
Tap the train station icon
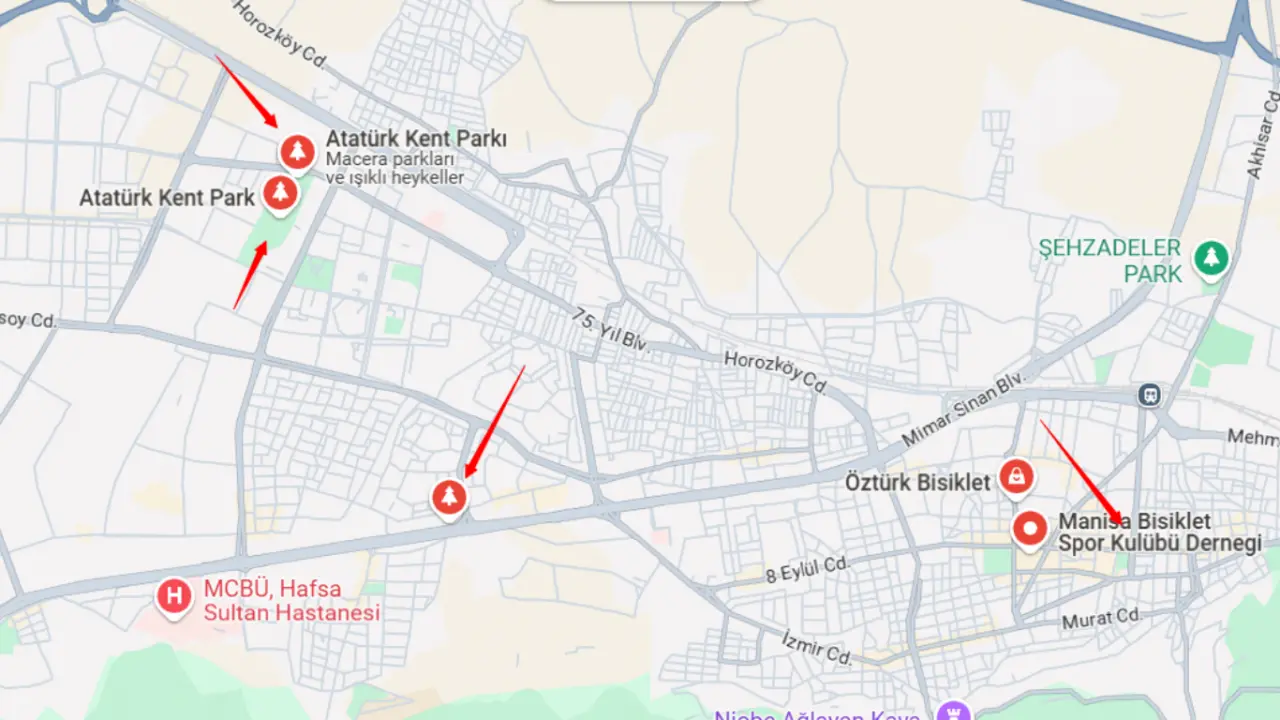click(x=1151, y=395)
